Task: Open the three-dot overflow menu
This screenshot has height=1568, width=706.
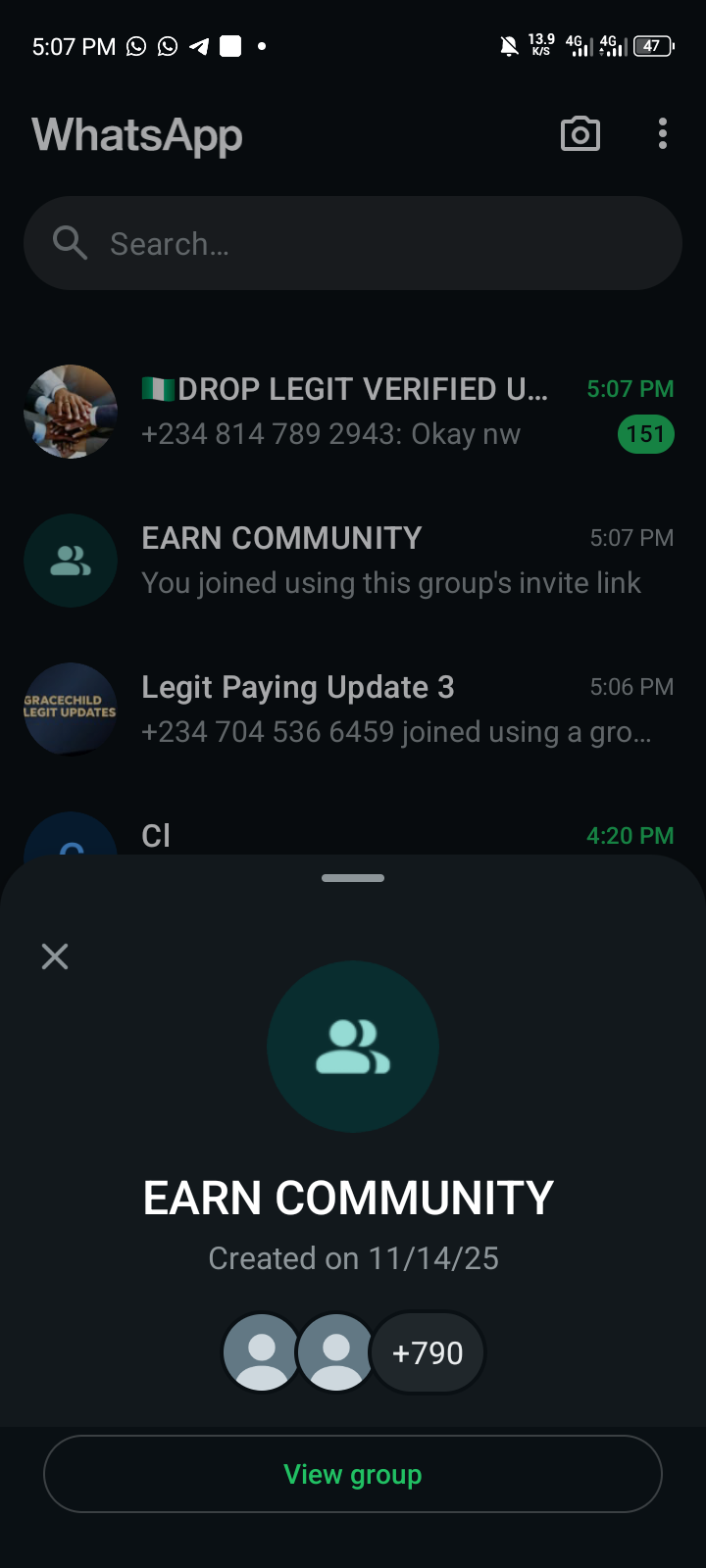Action: [x=663, y=134]
